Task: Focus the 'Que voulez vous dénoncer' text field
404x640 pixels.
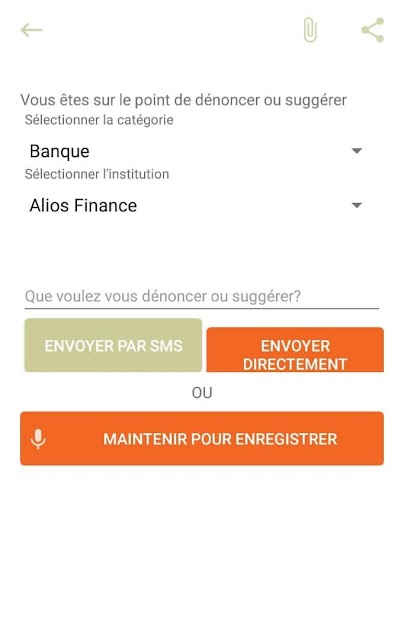Action: pos(202,296)
